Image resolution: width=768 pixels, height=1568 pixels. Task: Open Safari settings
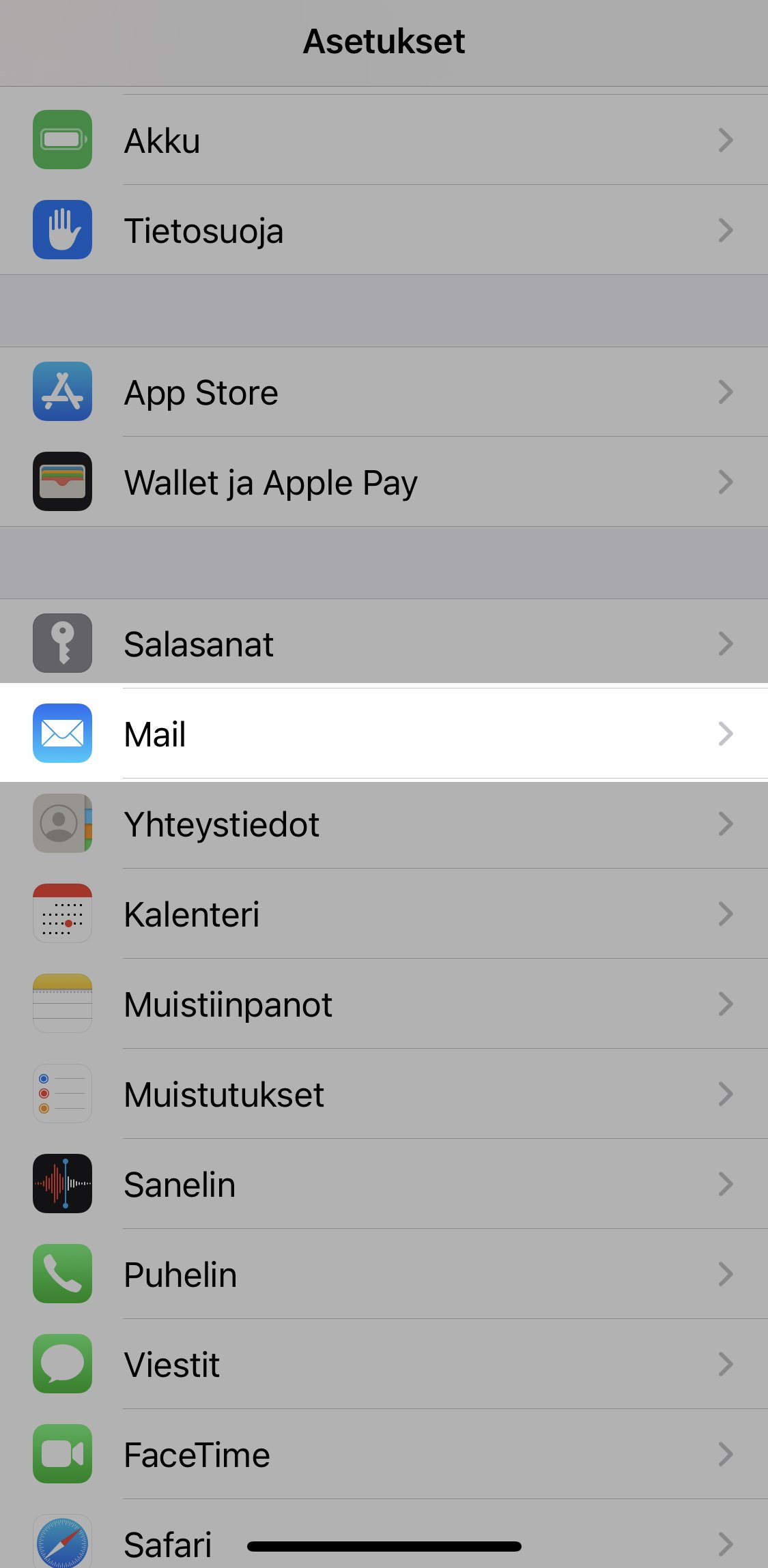pyautogui.click(x=167, y=1543)
